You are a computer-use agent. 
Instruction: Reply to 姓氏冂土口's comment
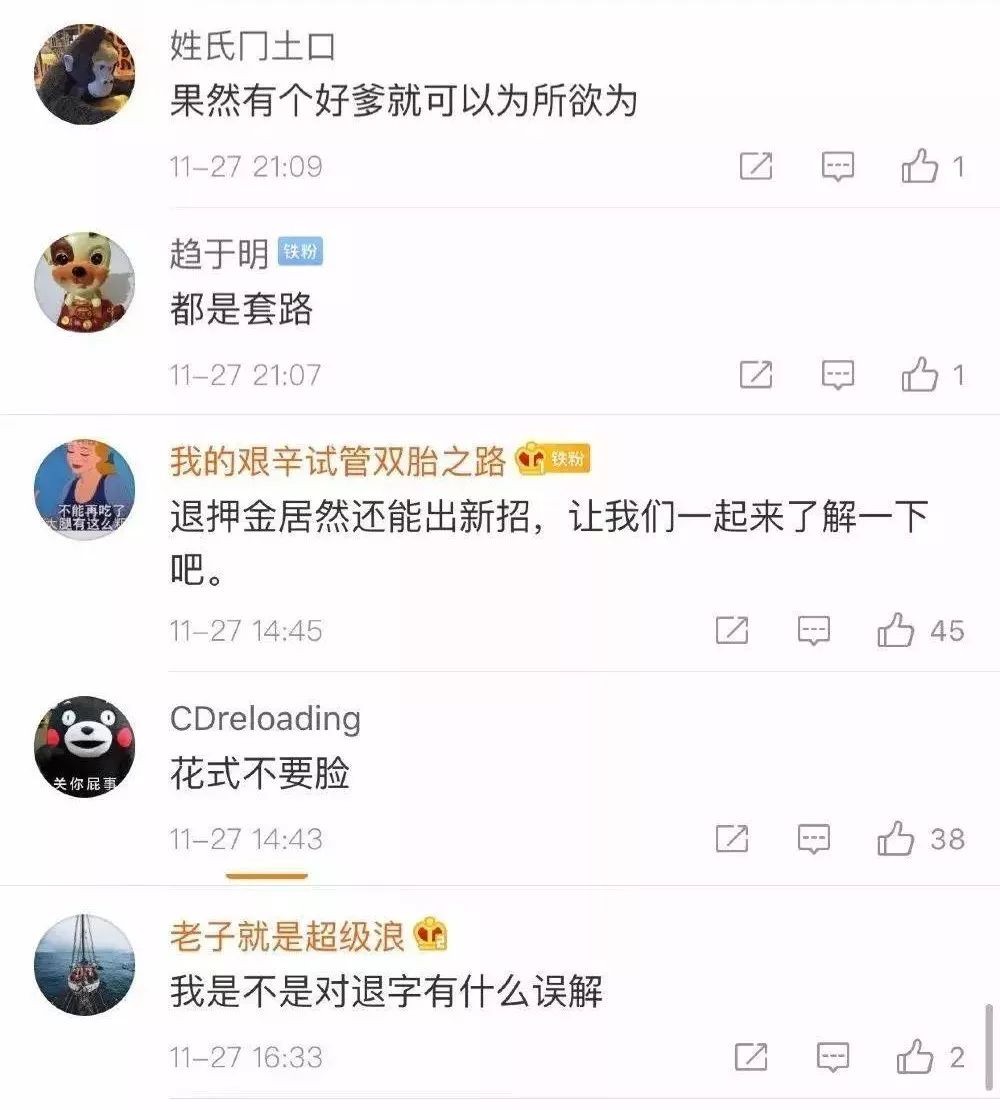pos(838,166)
